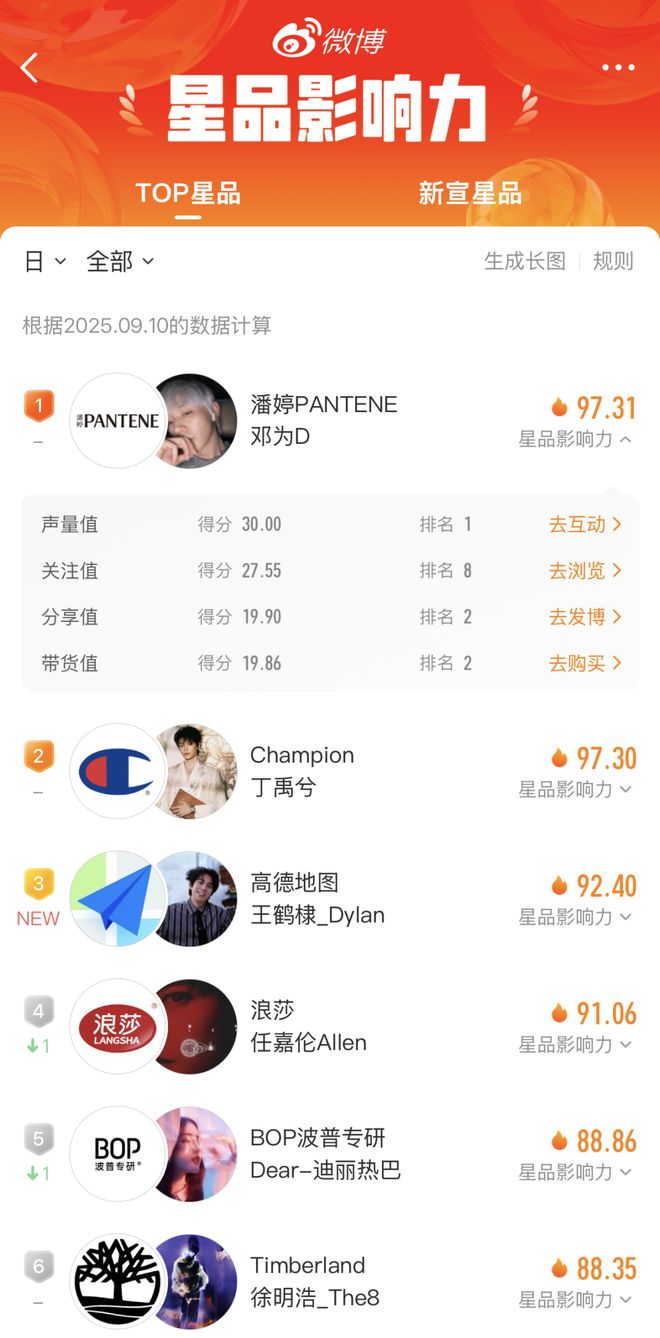View the 规则 rules page

tap(613, 261)
